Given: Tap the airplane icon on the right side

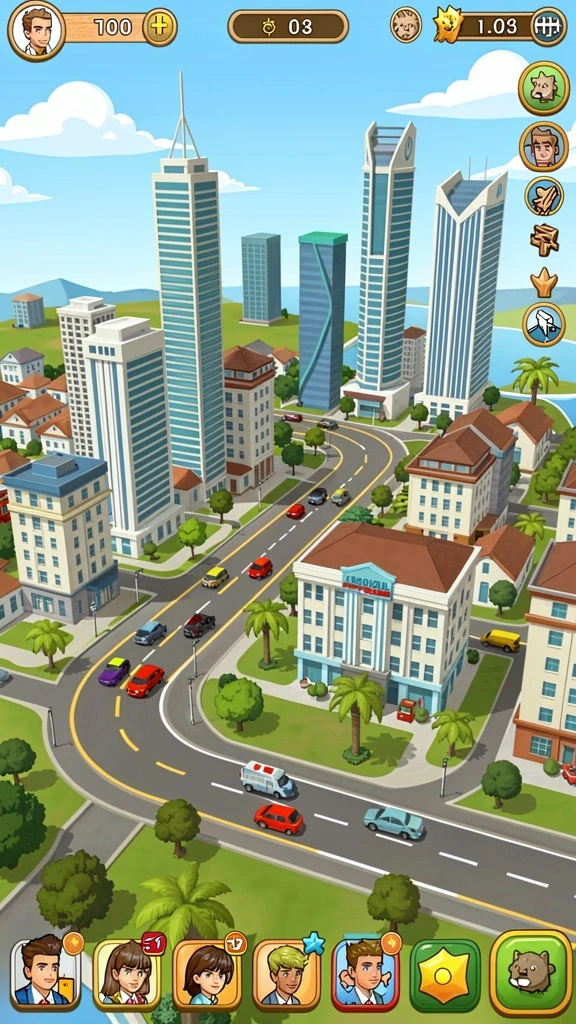Looking at the screenshot, I should pyautogui.click(x=544, y=197).
